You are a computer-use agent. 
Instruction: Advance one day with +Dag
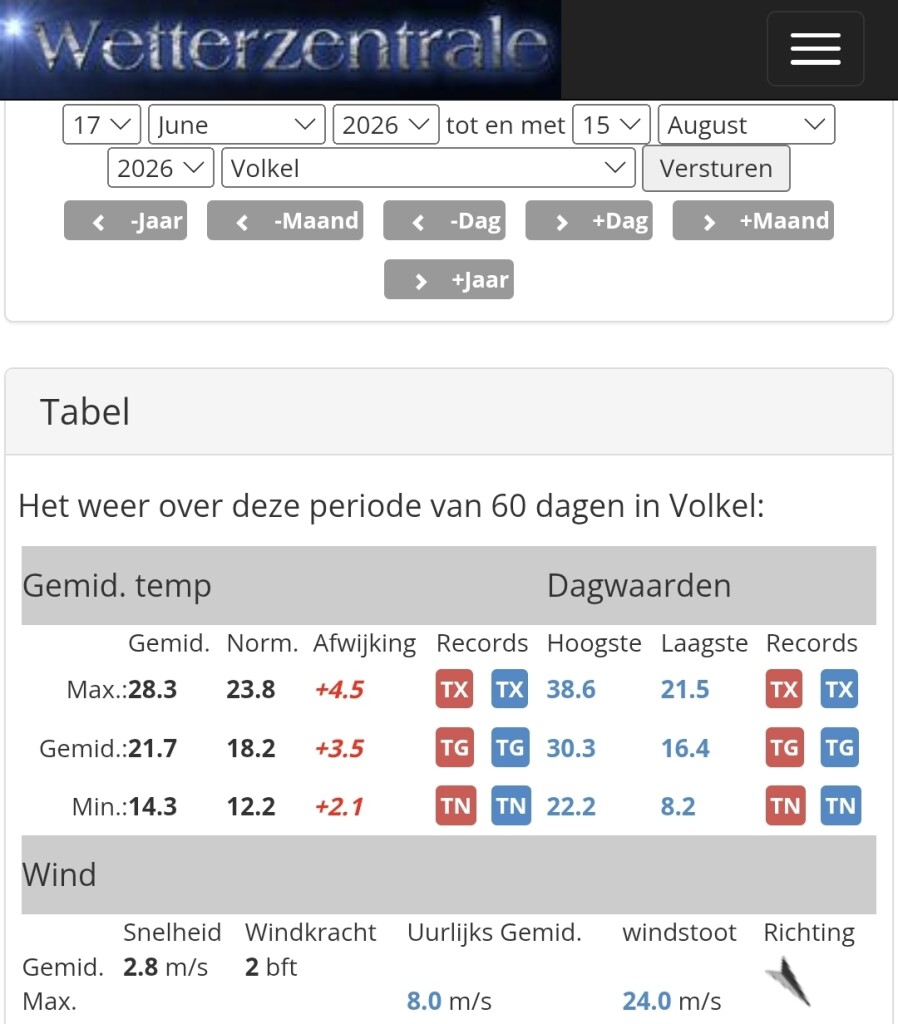coord(589,220)
